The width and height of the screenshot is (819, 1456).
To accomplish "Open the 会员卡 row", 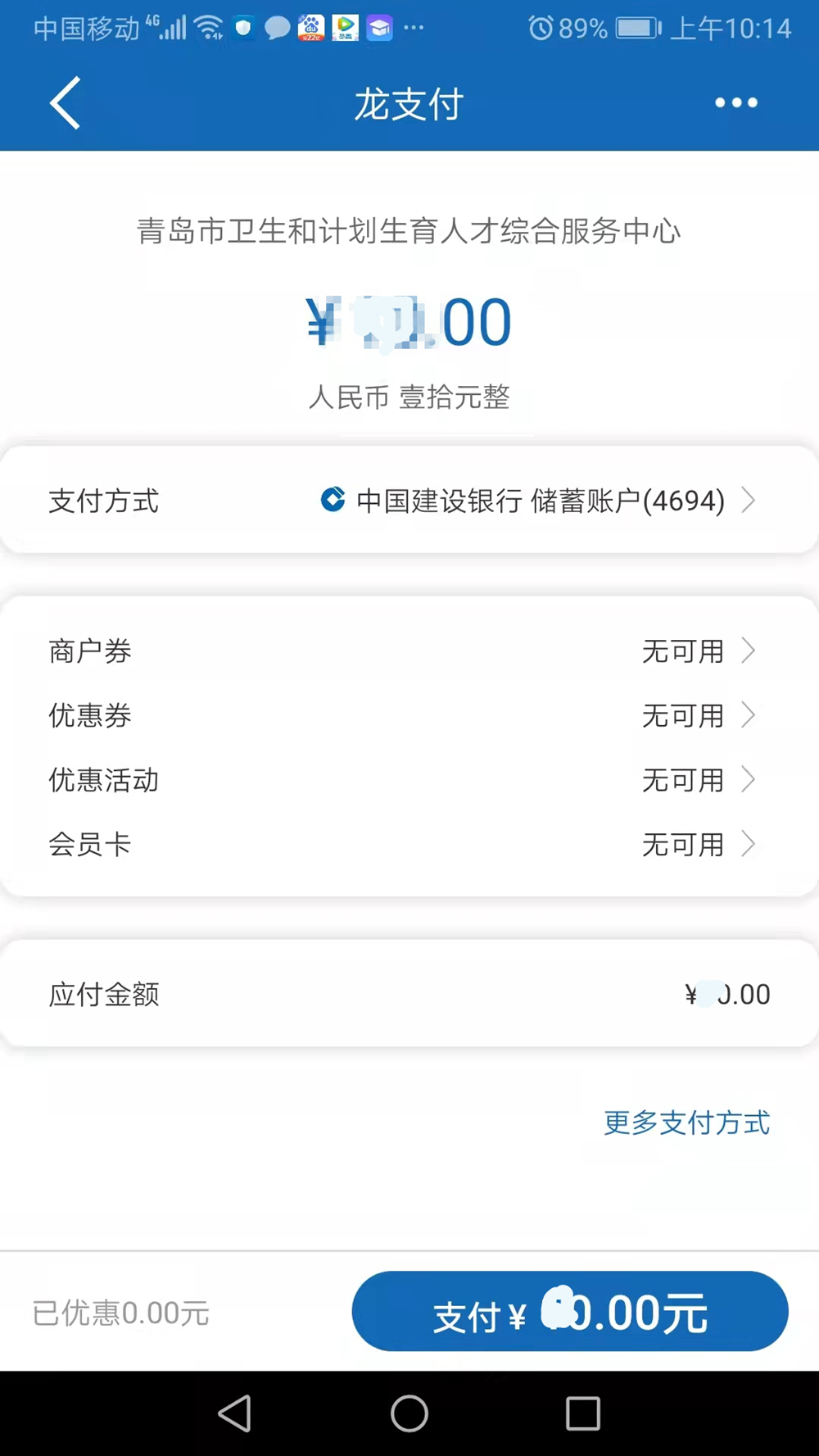I will pyautogui.click(x=409, y=844).
